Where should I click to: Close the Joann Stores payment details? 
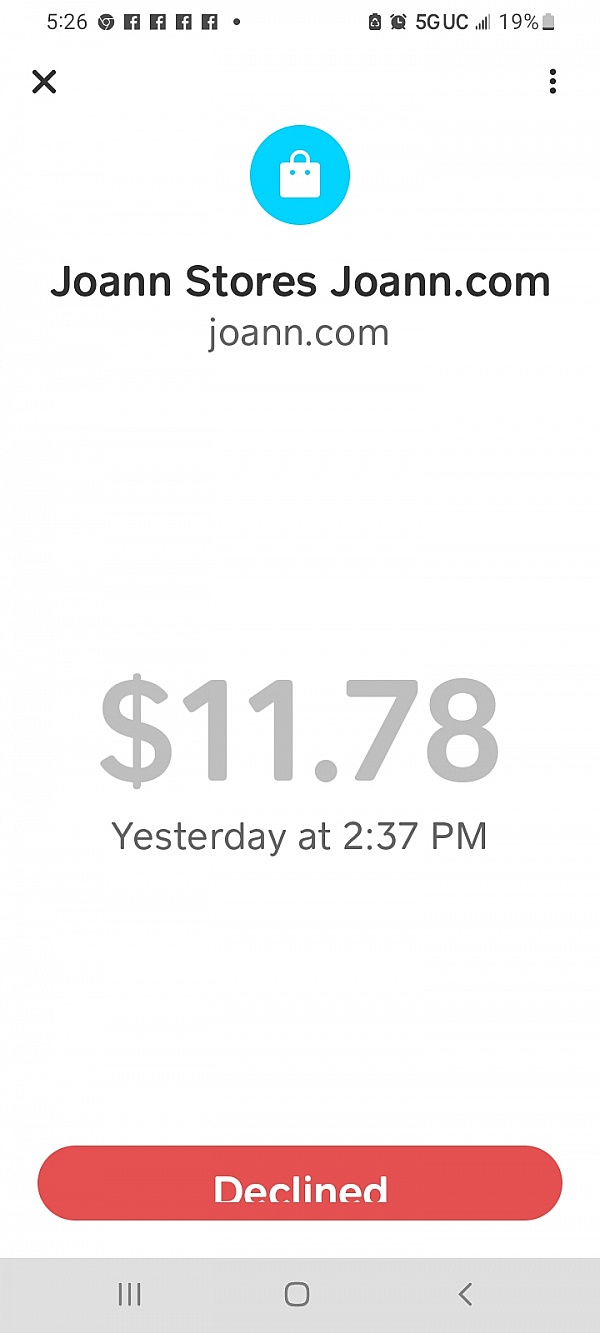coord(44,82)
